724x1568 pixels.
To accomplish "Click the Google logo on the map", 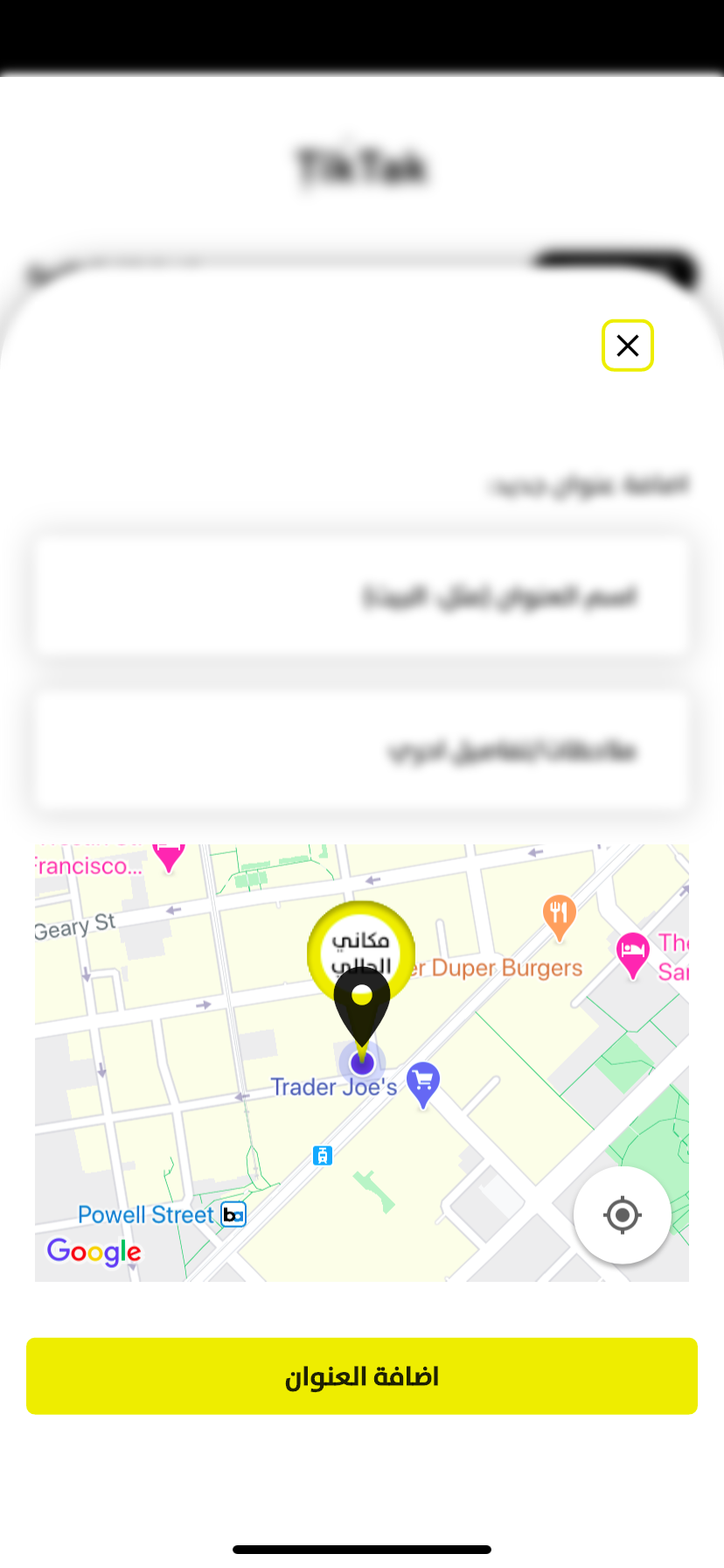I will click(x=93, y=1252).
